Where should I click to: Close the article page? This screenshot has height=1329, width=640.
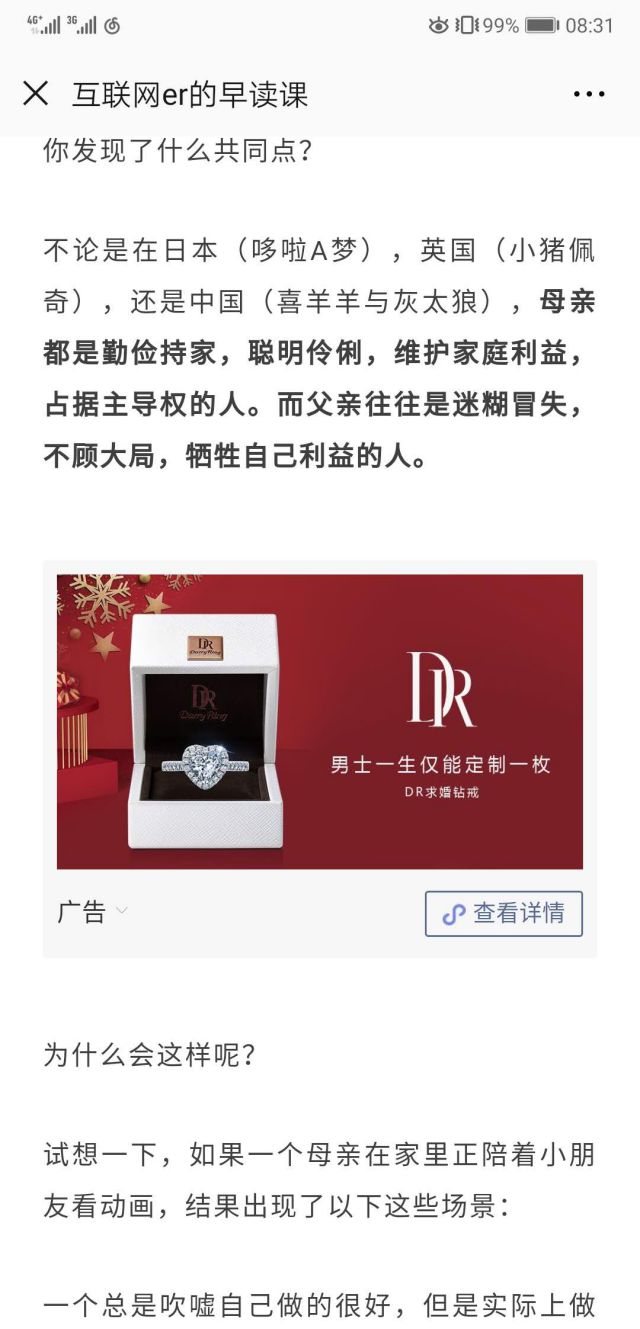tap(35, 94)
